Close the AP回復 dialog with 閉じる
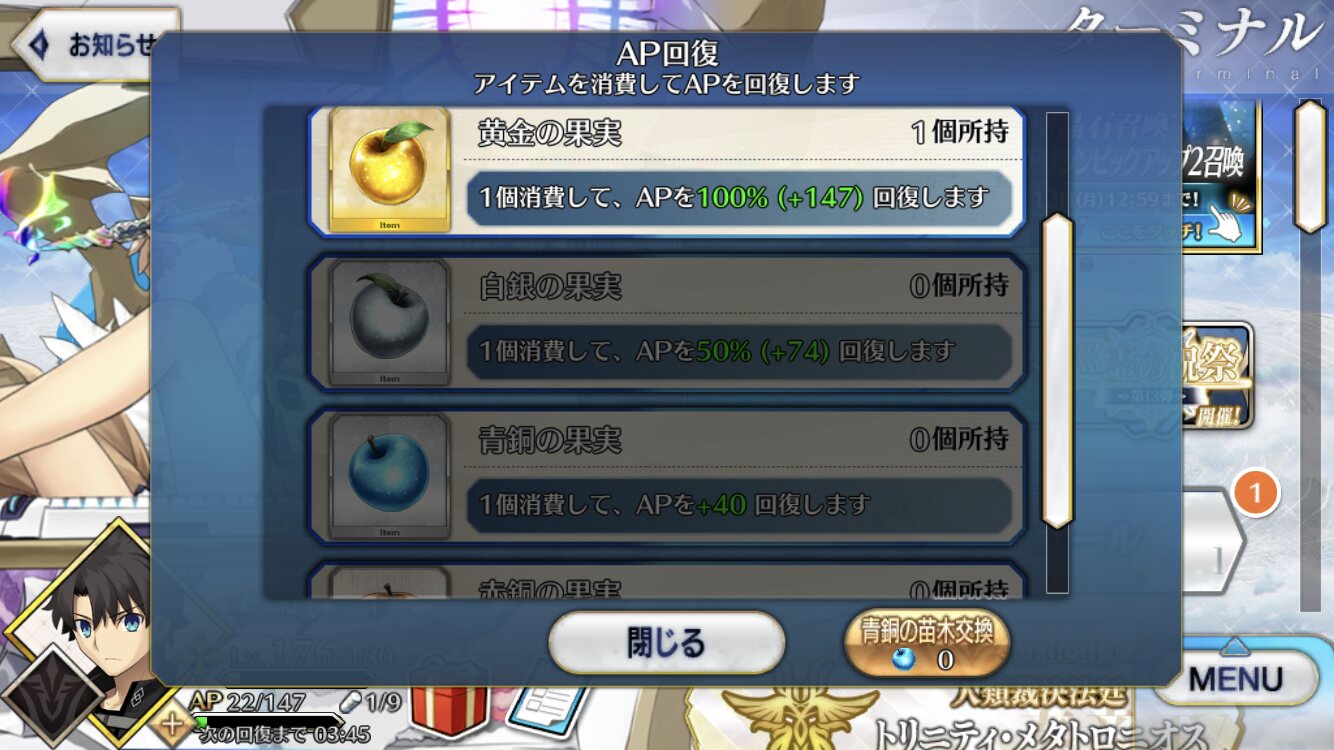This screenshot has width=1334, height=750. pyautogui.click(x=666, y=642)
